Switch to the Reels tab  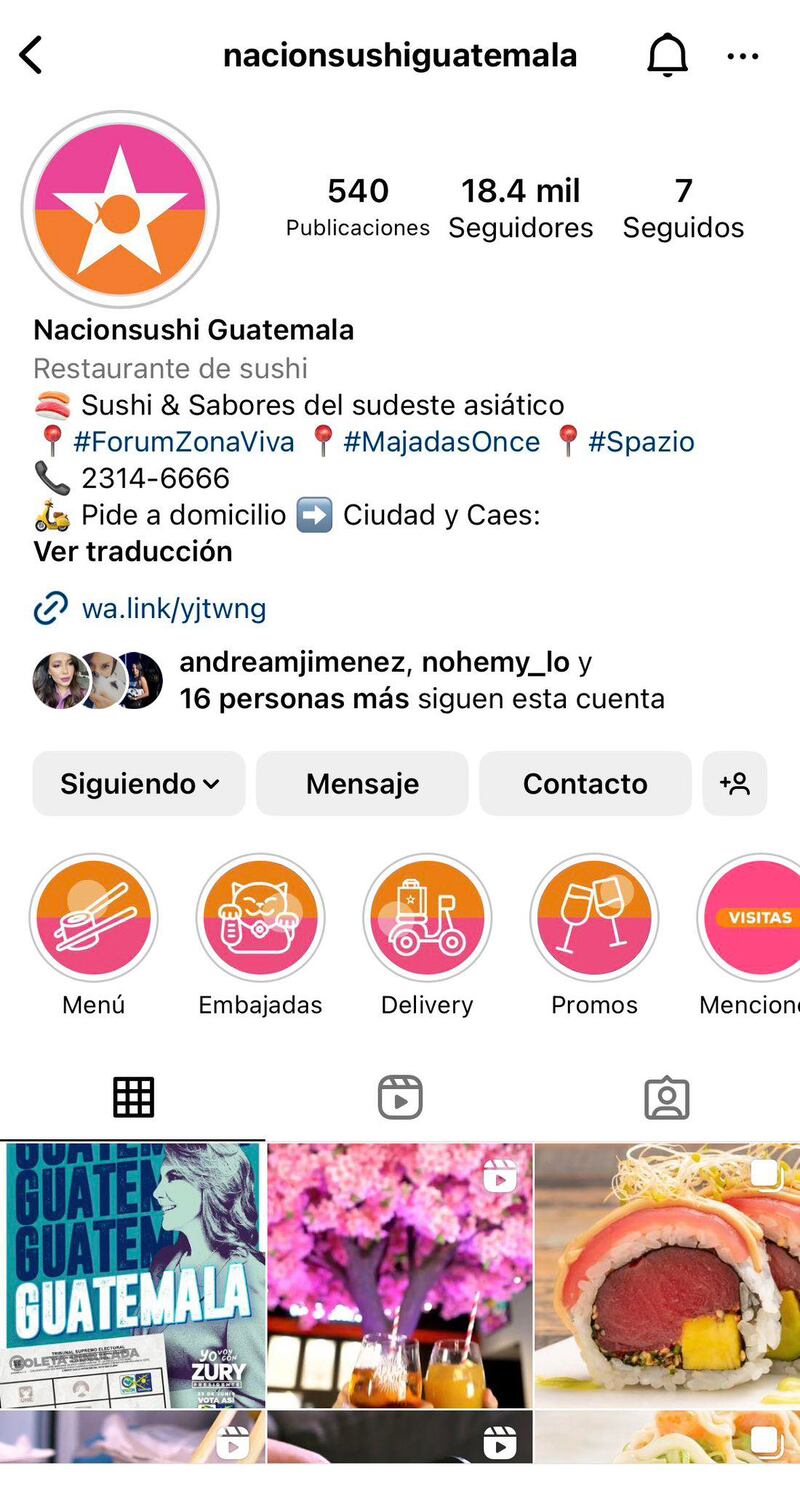(400, 1097)
